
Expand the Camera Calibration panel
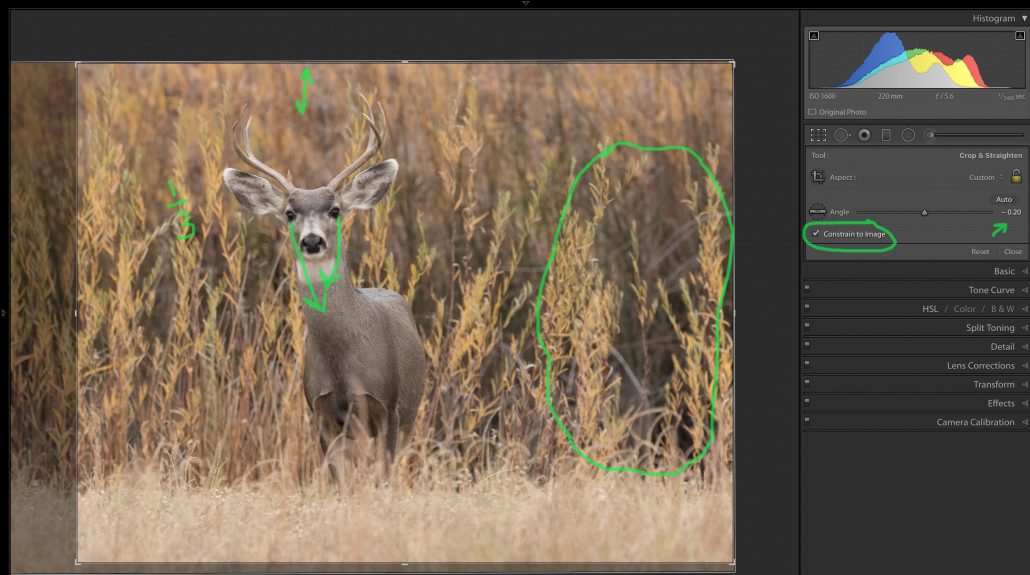tap(975, 423)
